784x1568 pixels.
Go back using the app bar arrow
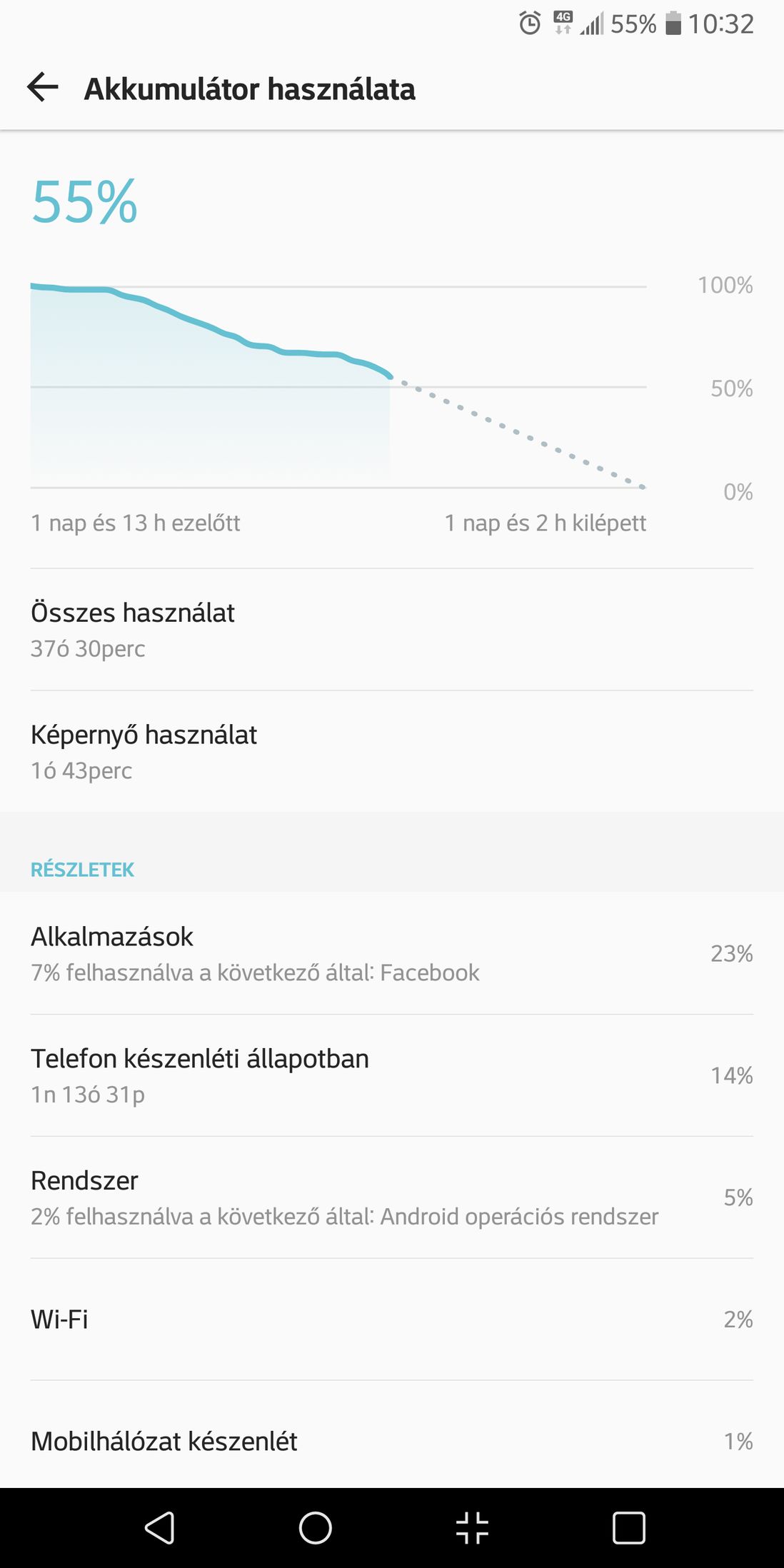pyautogui.click(x=42, y=88)
